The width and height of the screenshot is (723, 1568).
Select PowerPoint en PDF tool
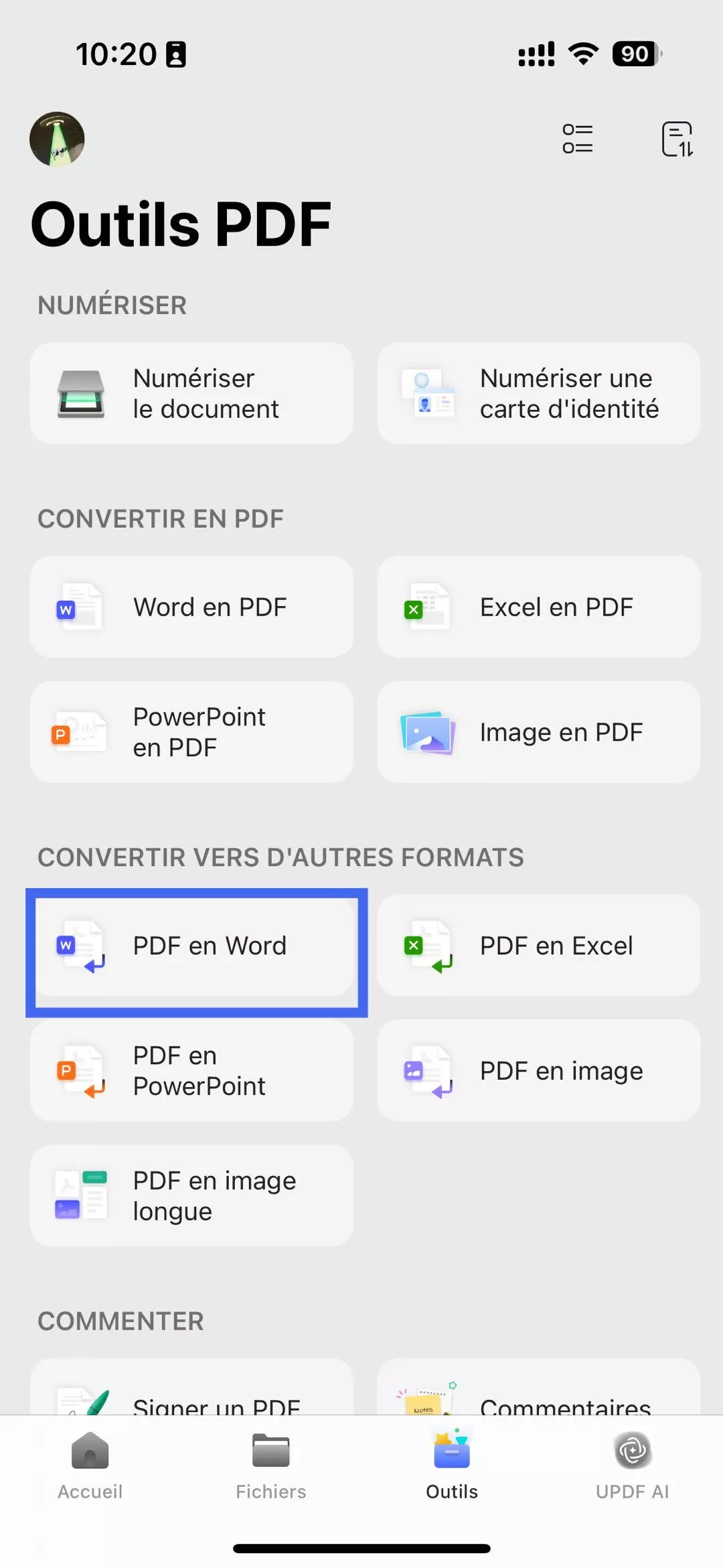pyautogui.click(x=191, y=732)
